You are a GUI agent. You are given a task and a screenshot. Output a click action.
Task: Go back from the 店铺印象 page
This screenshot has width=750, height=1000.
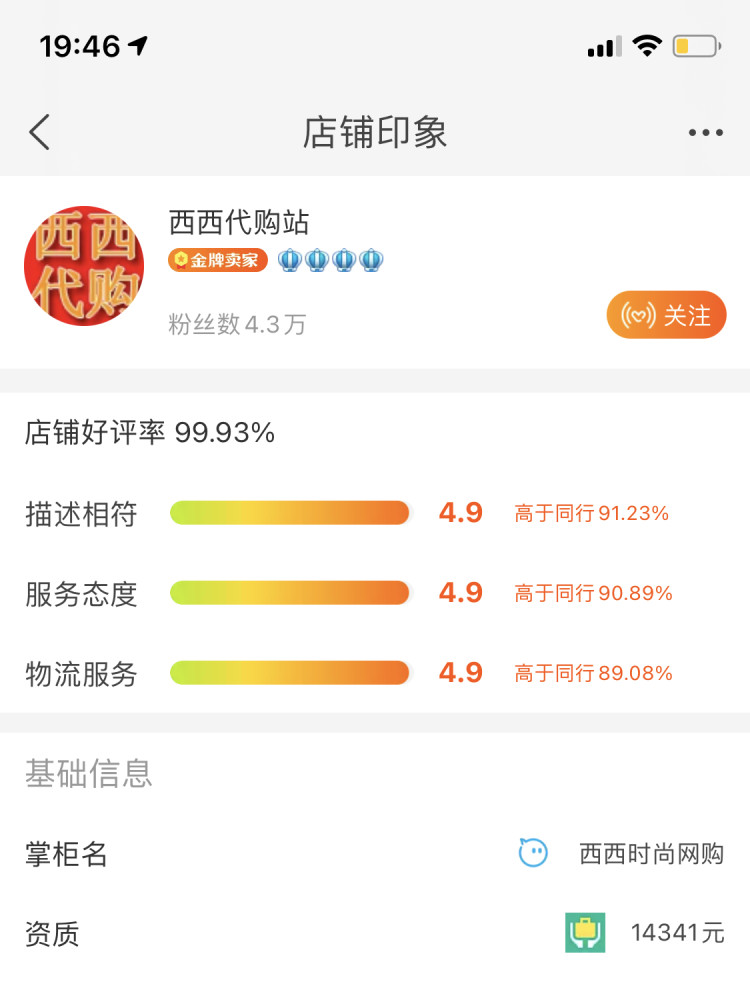point(39,132)
